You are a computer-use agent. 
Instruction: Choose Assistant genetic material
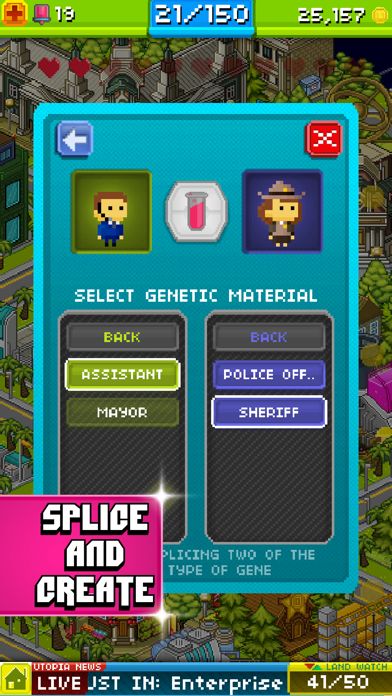point(123,375)
